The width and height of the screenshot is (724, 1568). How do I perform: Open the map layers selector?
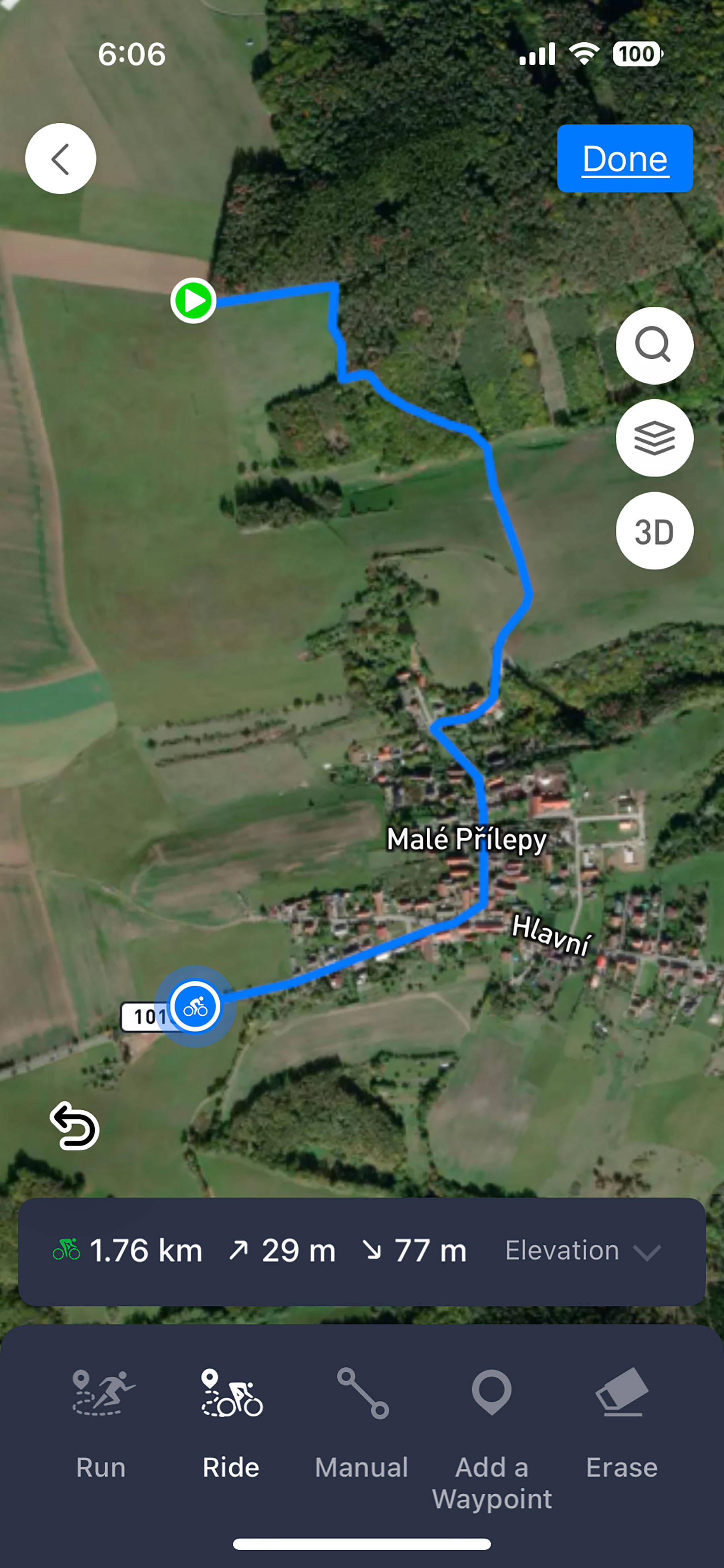coord(654,438)
